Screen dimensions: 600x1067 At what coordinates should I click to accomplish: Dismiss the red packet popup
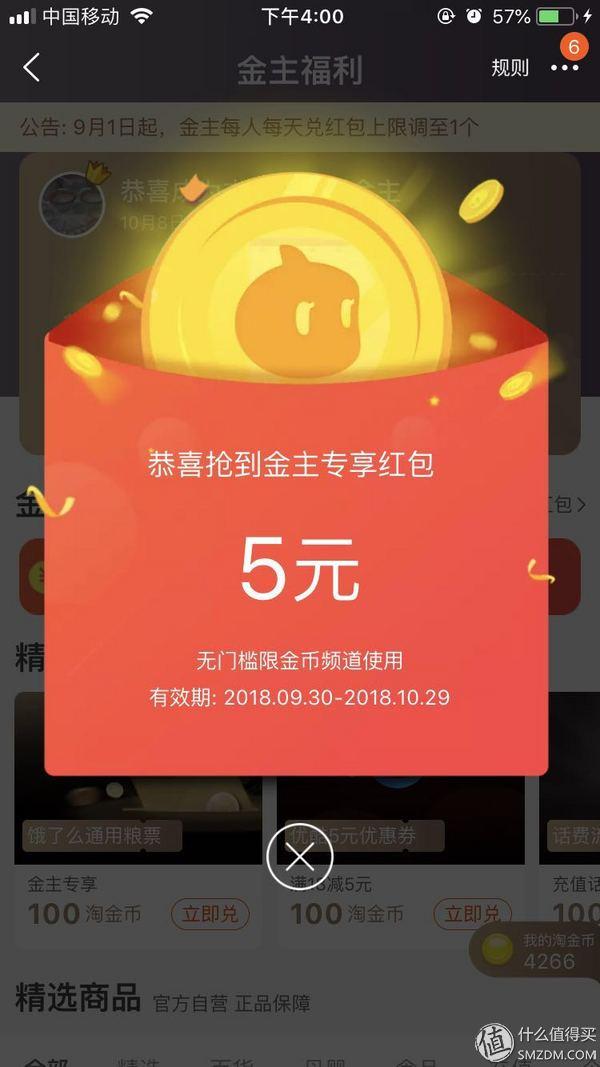pos(300,856)
